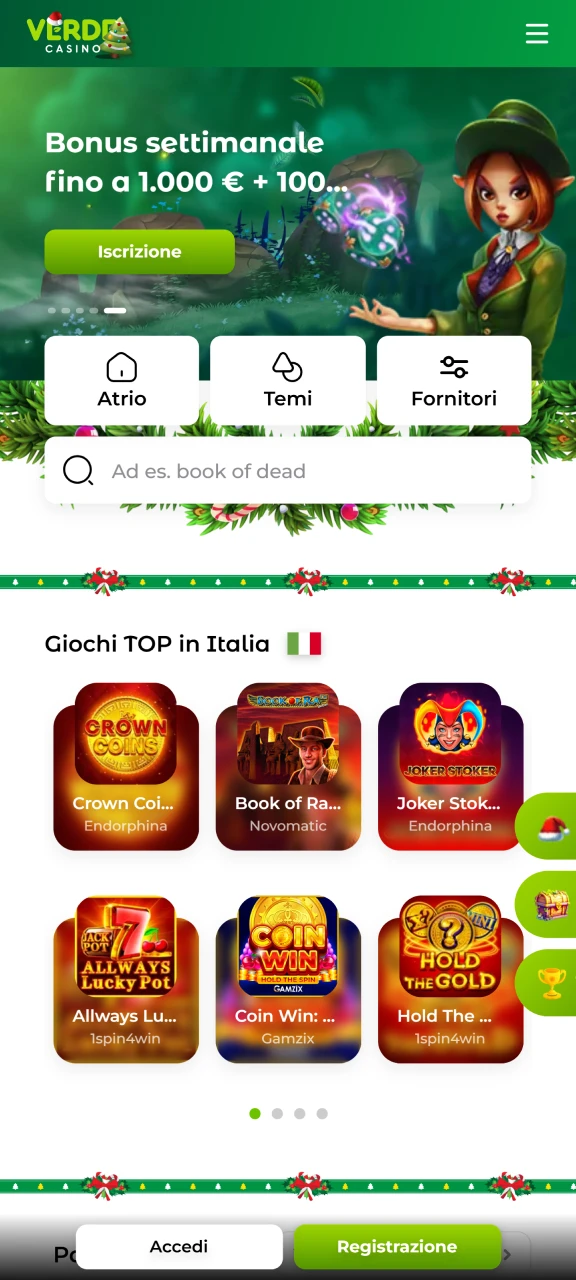This screenshot has width=576, height=1280.
Task: Go to second page of top games
Action: [277, 1113]
